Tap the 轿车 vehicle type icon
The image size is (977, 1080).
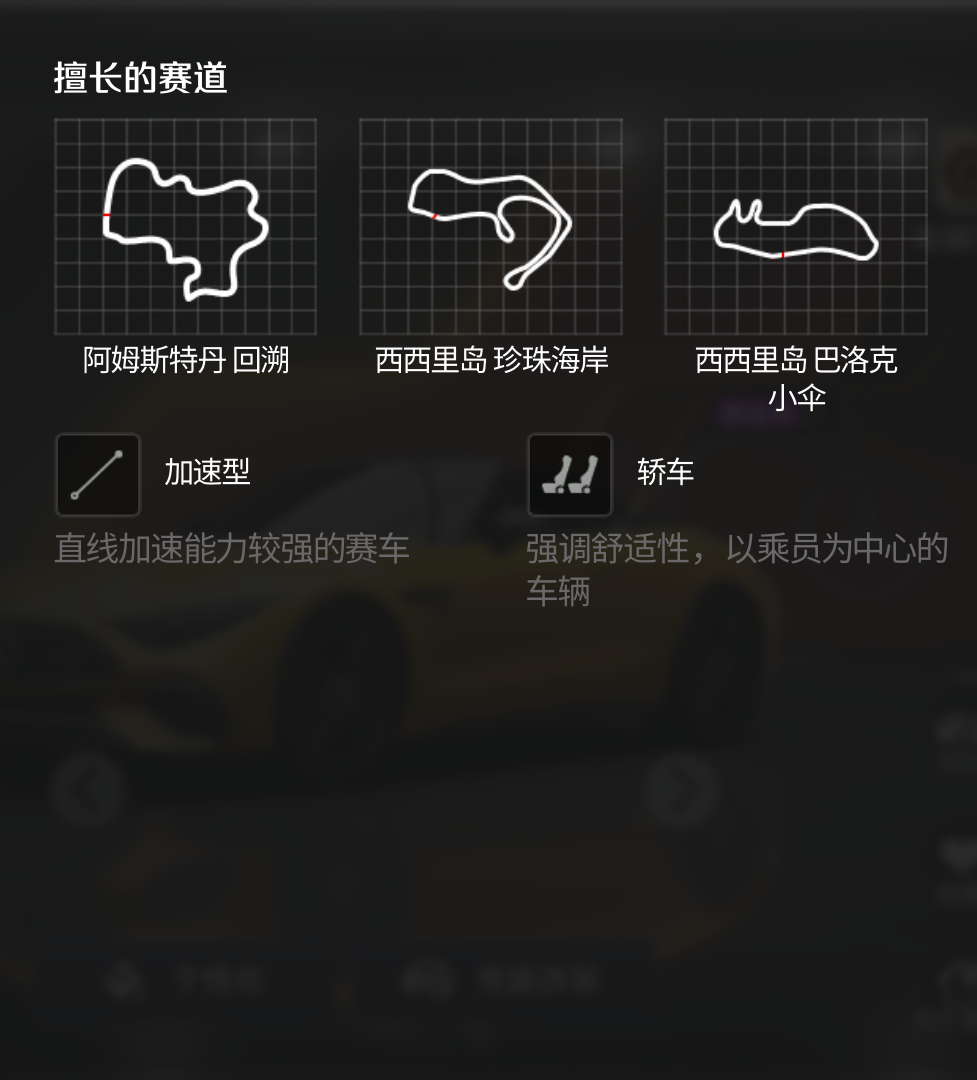click(570, 475)
